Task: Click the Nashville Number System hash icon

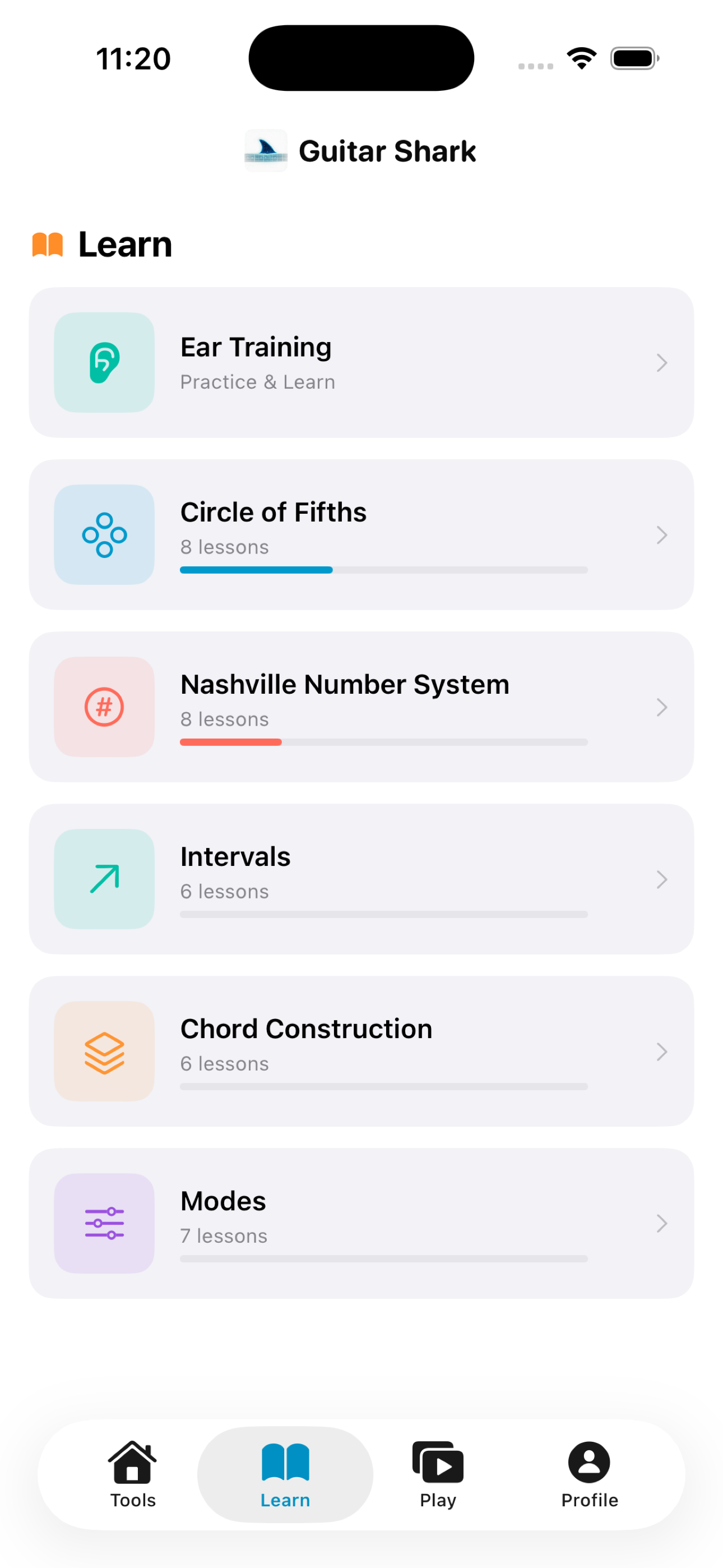Action: coord(104,706)
